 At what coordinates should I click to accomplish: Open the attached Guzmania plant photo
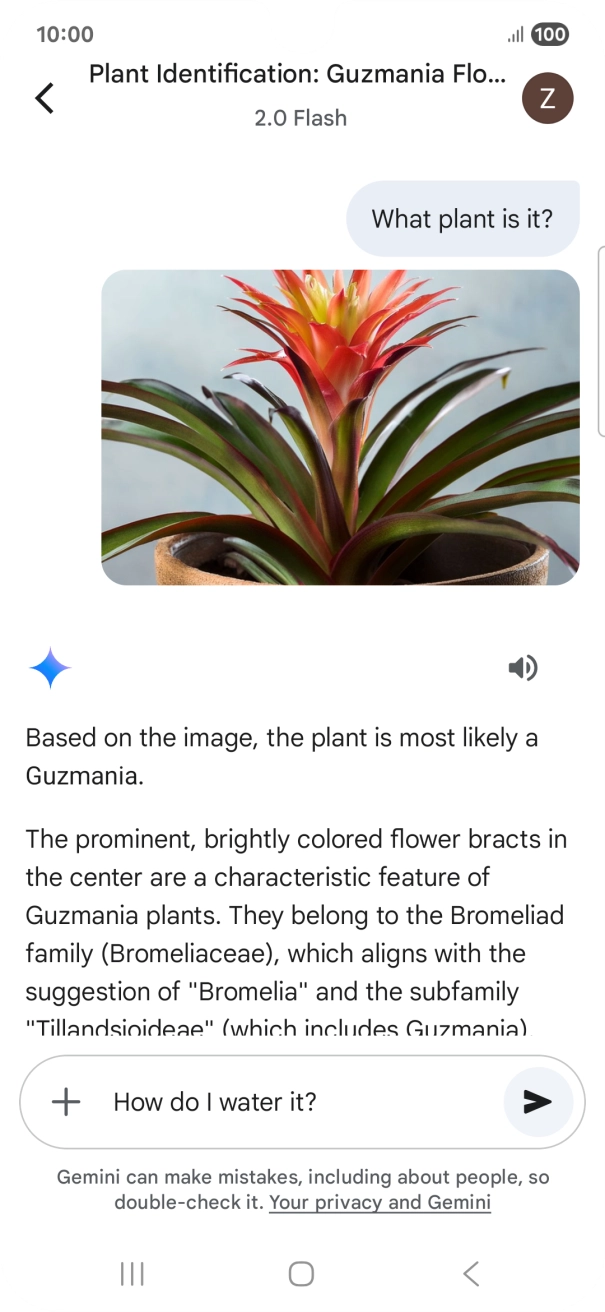pyautogui.click(x=340, y=427)
